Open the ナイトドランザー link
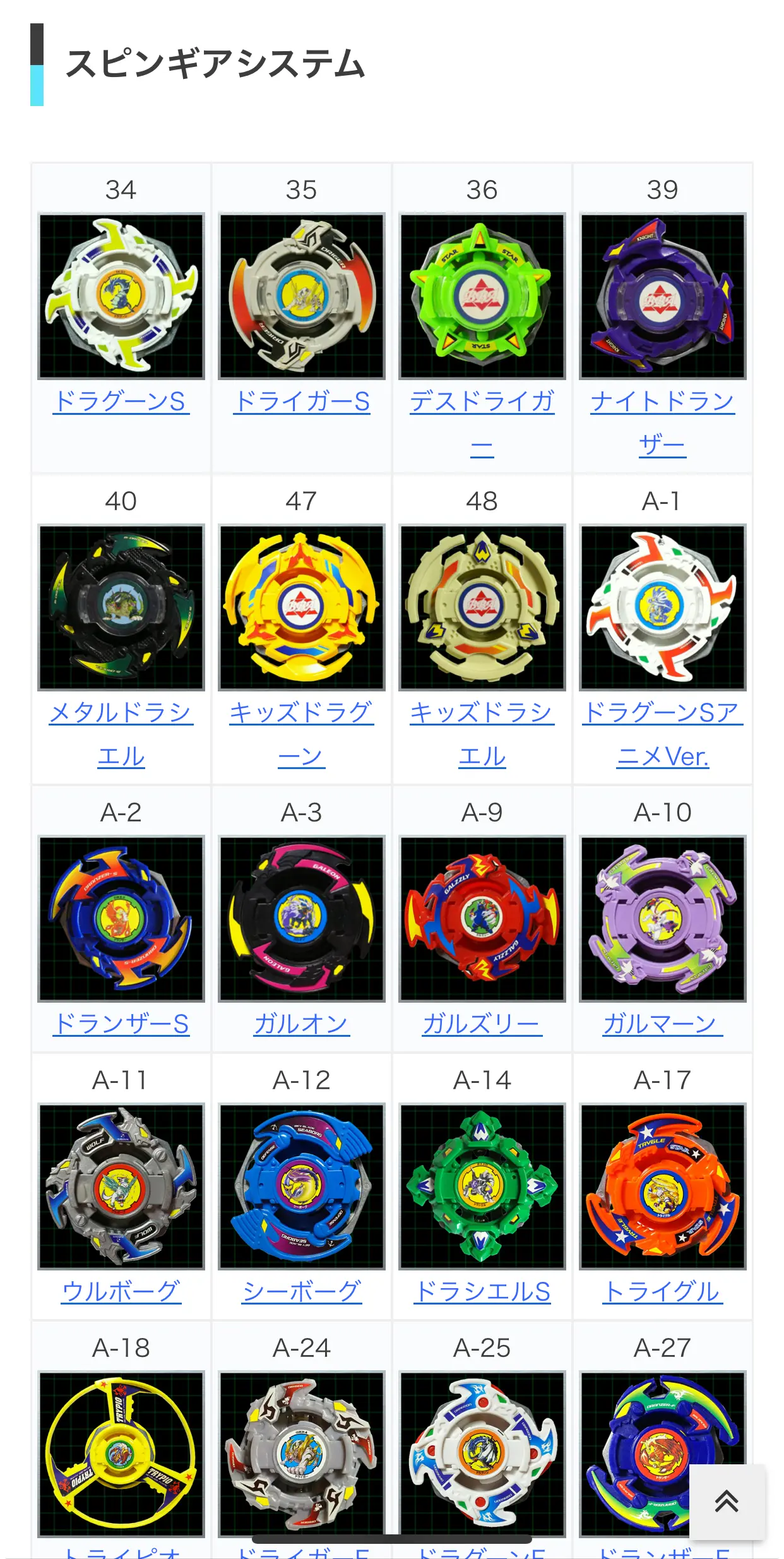Image resolution: width=784 pixels, height=1559 pixels. click(x=662, y=402)
